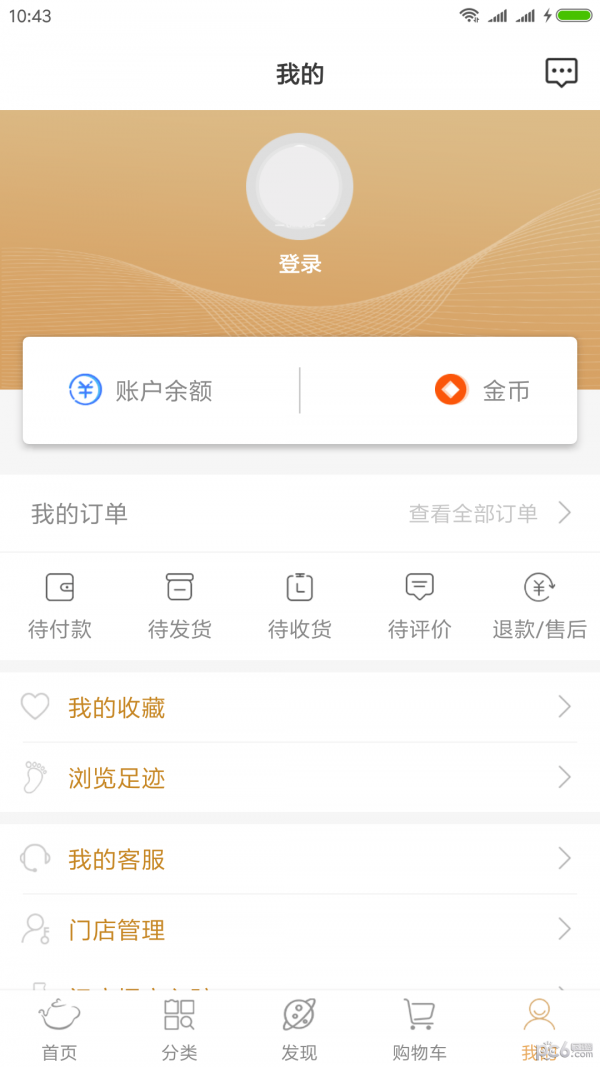Open 我的收藏 favorites
This screenshot has height=1067, width=600.
tap(299, 708)
